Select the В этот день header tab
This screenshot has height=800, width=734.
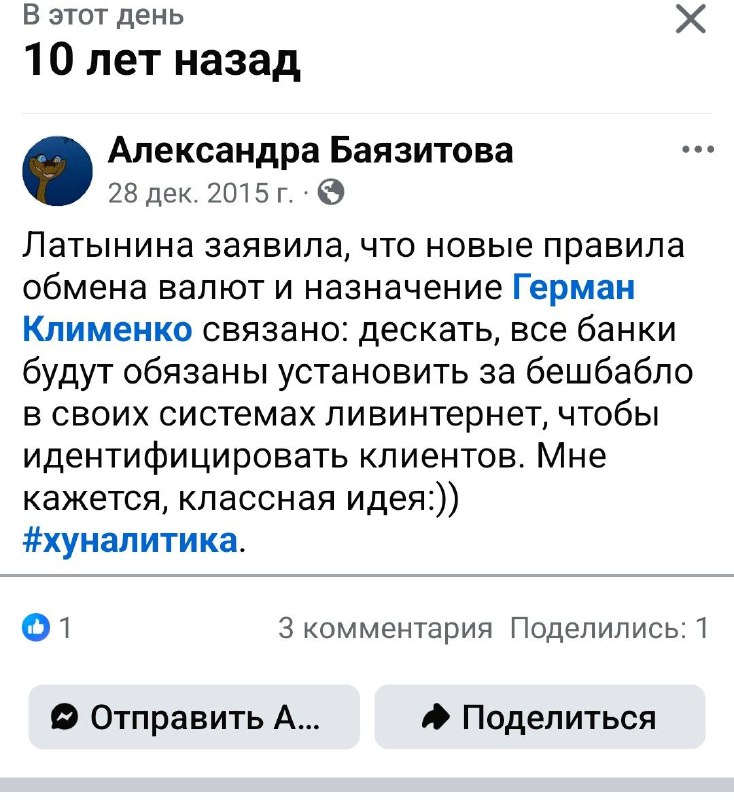[x=103, y=16]
